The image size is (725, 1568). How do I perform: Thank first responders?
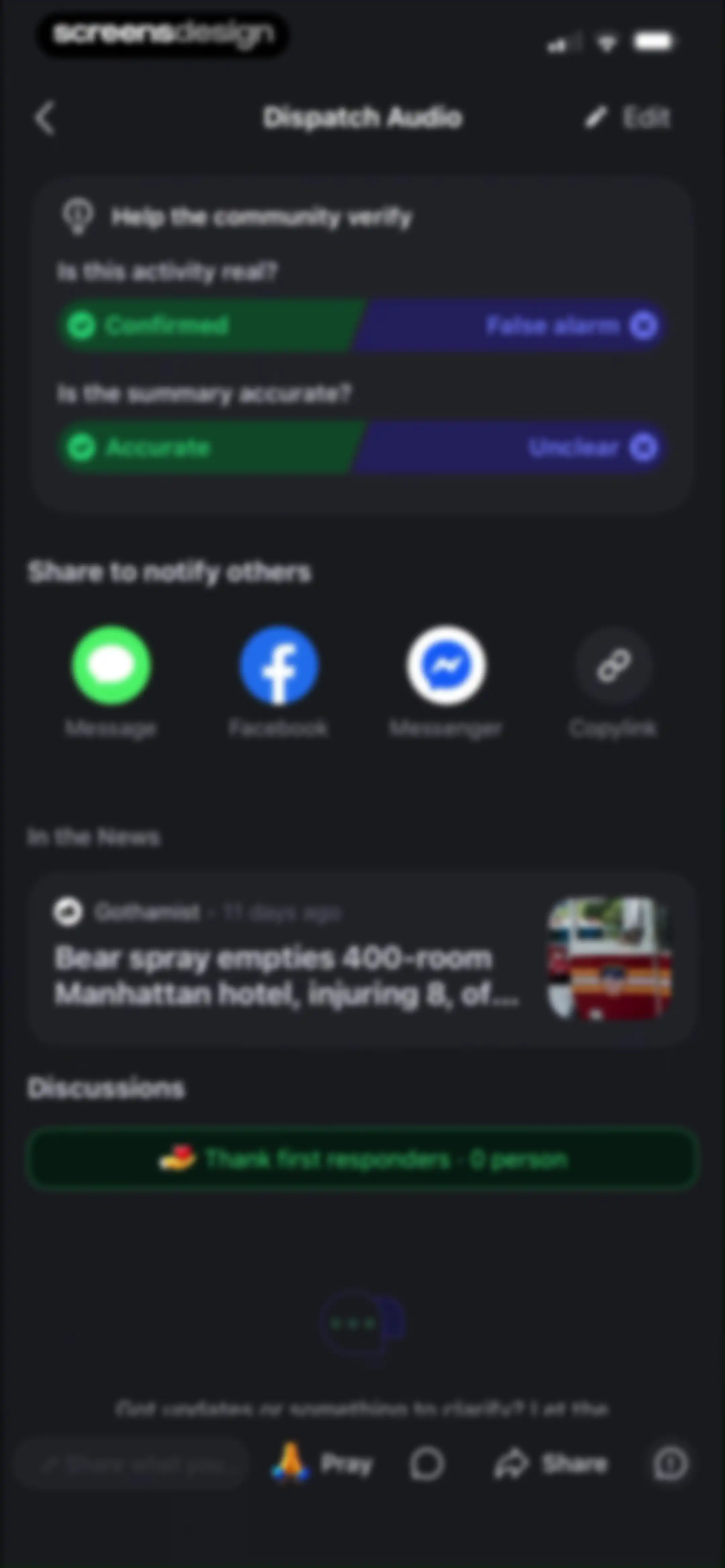coord(362,1158)
